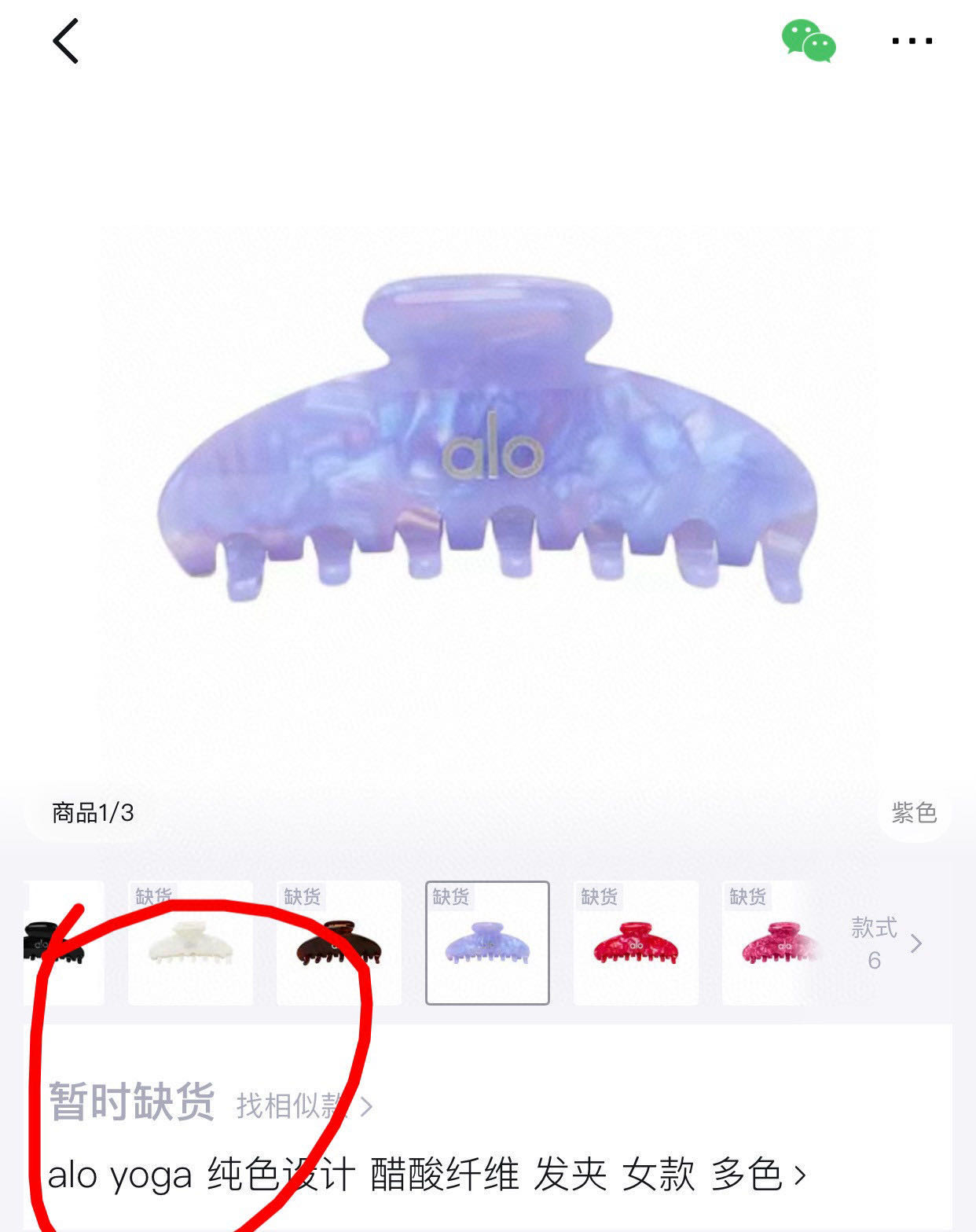Open the 找相似款 similar items link

[x=303, y=1105]
